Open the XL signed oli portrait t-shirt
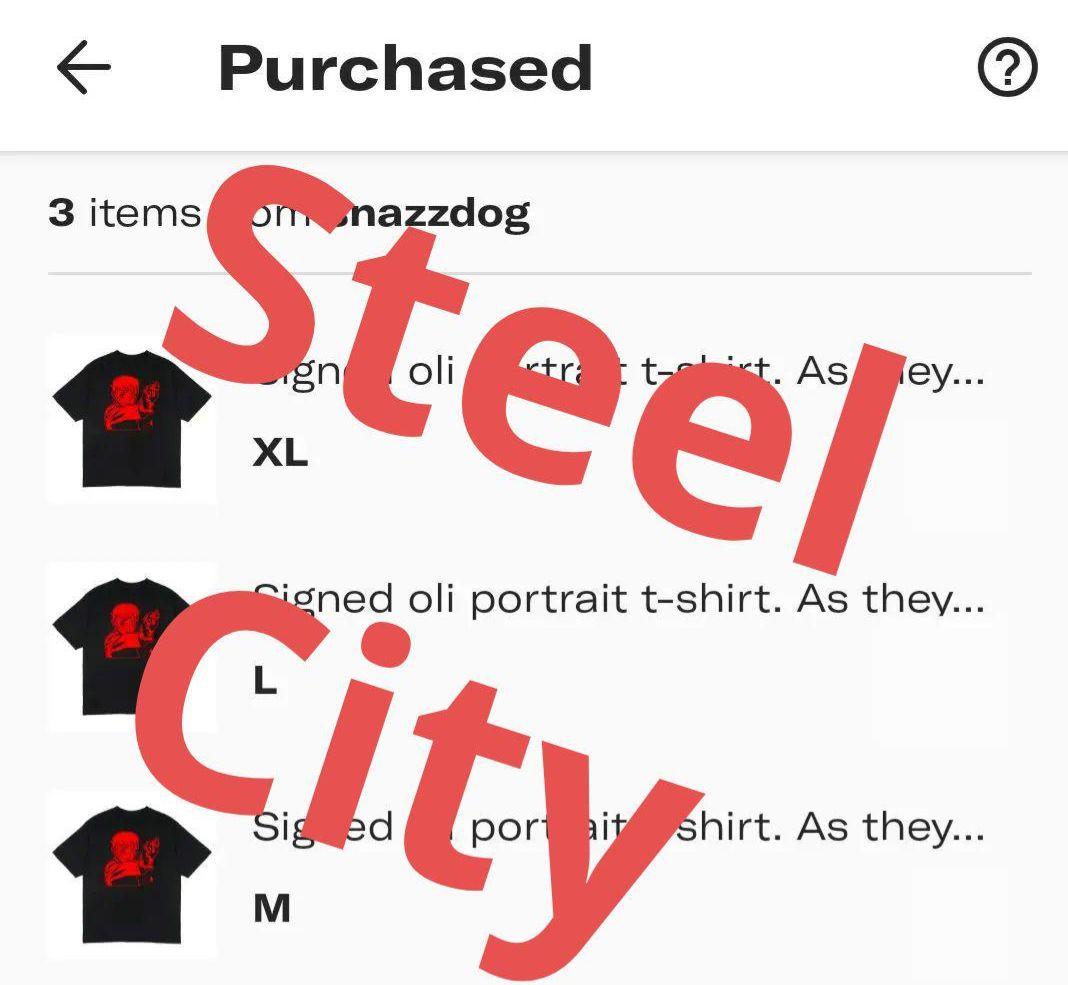Screen dimensions: 1068x985 point(131,418)
